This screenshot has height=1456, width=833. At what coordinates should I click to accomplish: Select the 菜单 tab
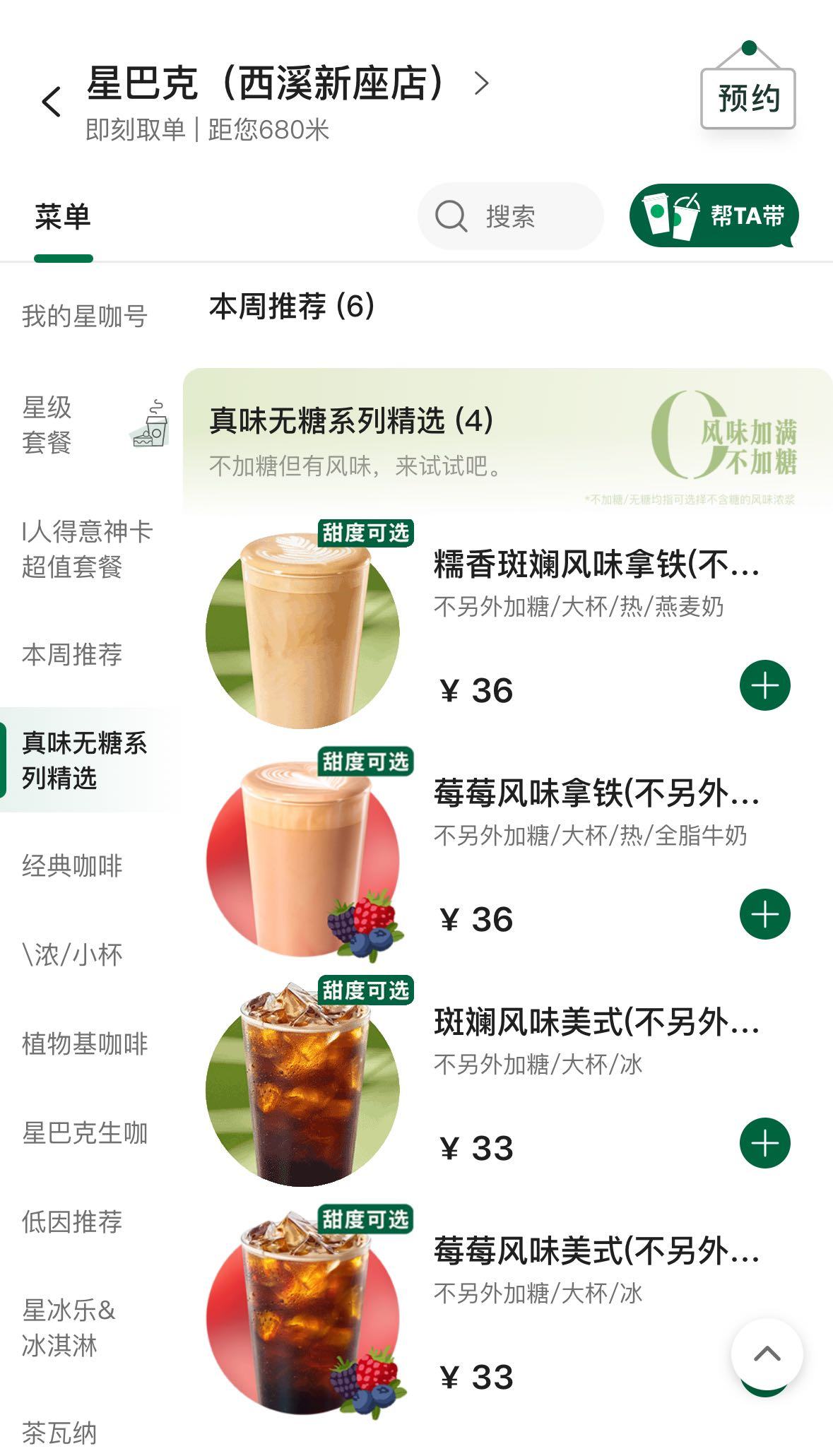click(63, 217)
